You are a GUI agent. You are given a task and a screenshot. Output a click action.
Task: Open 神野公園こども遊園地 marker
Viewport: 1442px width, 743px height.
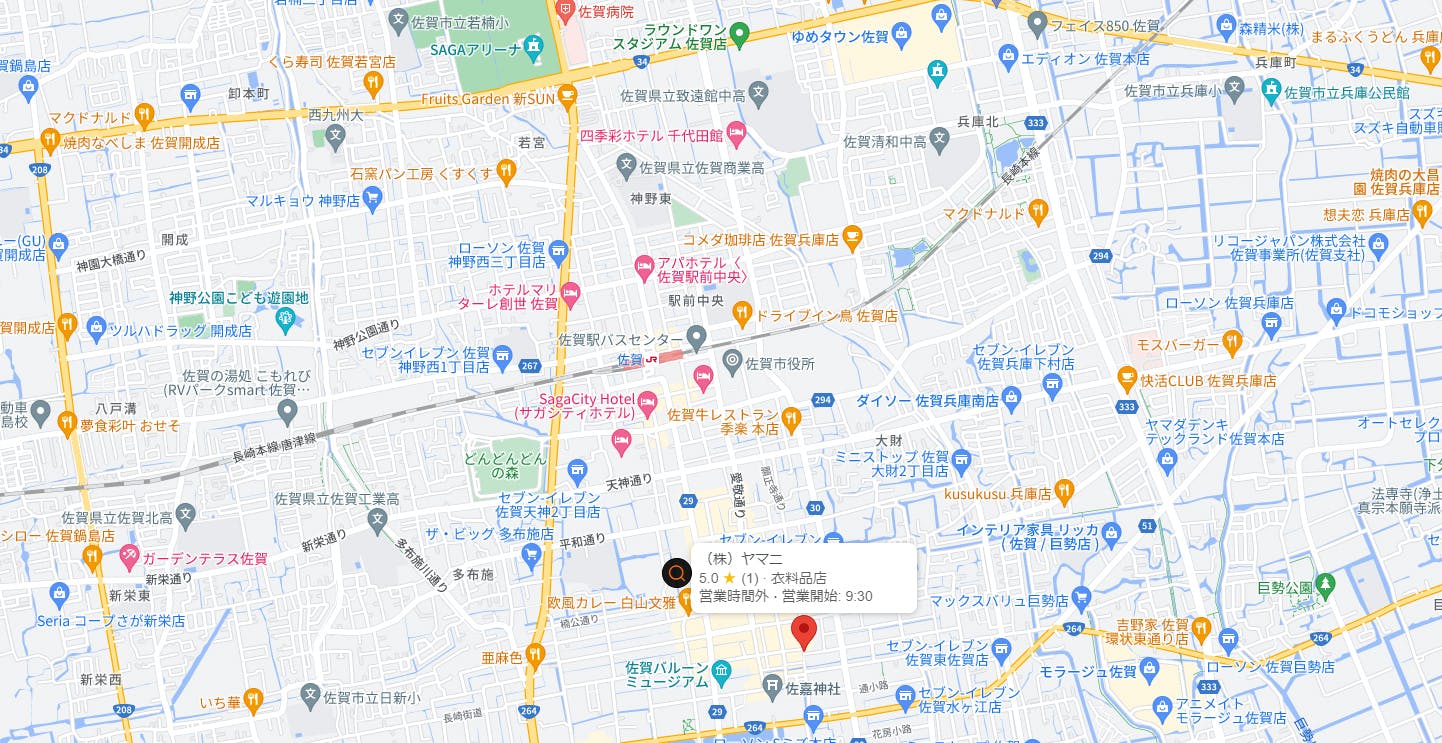[x=287, y=320]
